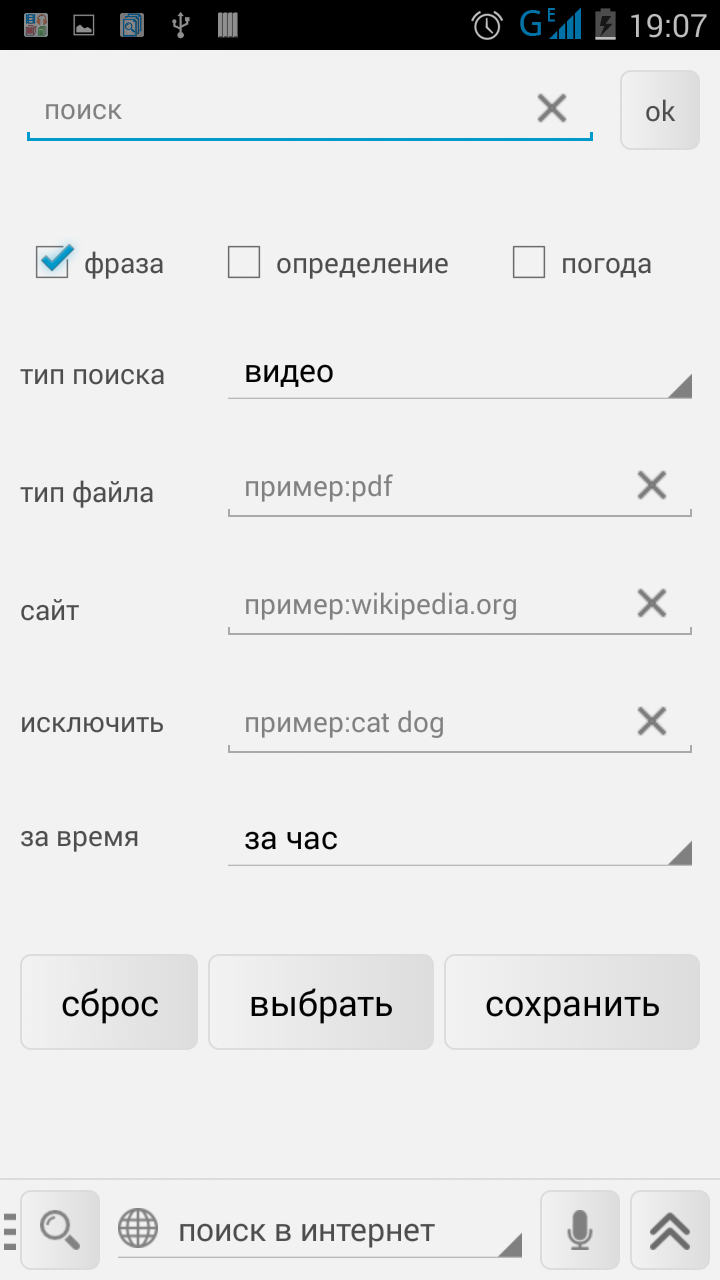This screenshot has width=720, height=1280.
Task: Tap the magnifier search button
Action: pyautogui.click(x=60, y=1230)
